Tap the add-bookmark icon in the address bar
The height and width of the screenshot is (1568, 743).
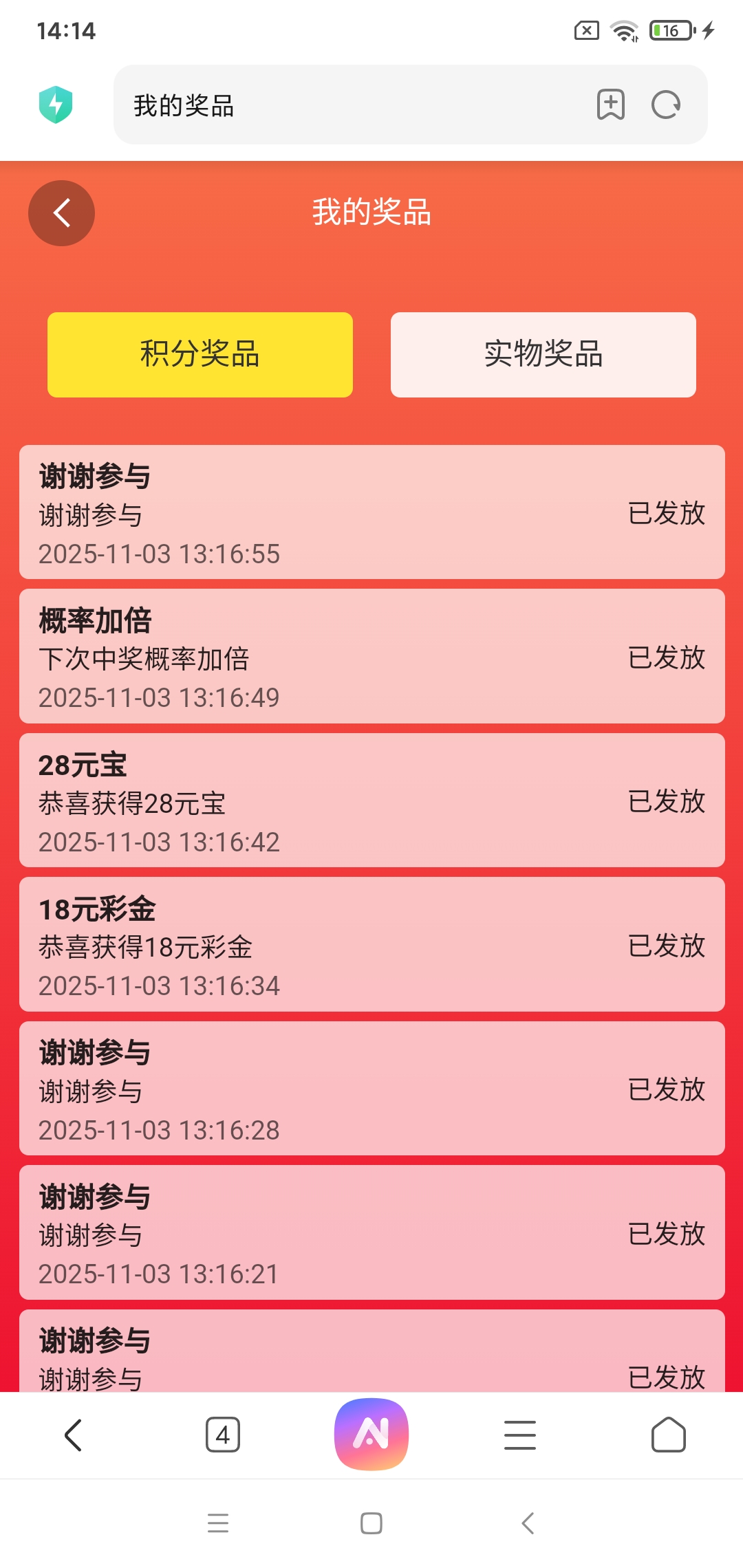point(611,105)
